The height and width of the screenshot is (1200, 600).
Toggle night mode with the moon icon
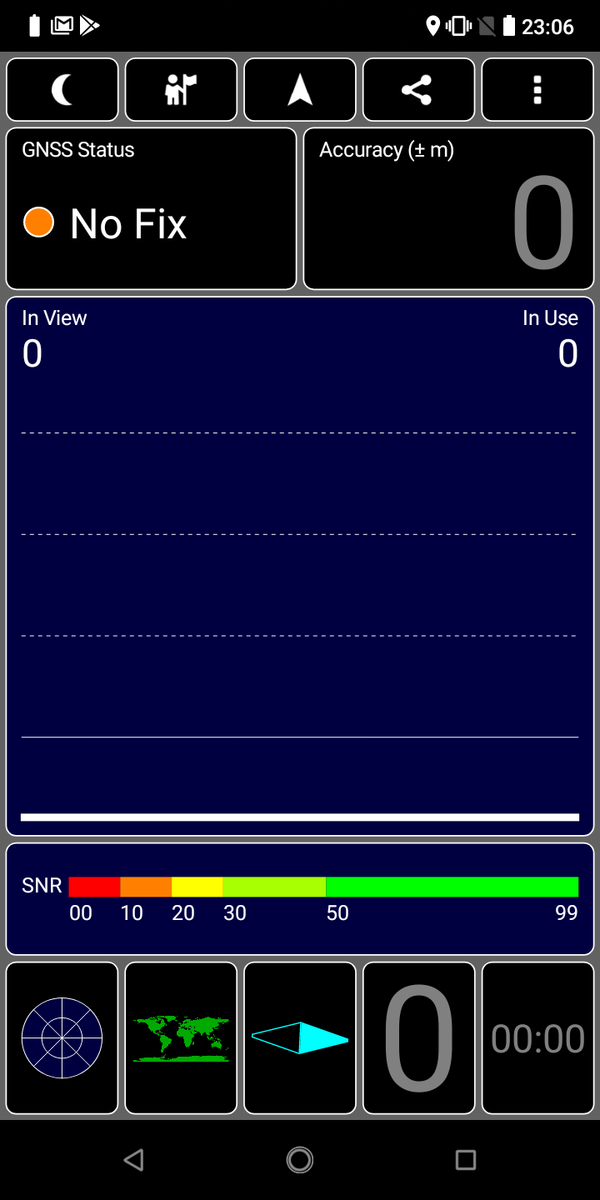point(62,90)
